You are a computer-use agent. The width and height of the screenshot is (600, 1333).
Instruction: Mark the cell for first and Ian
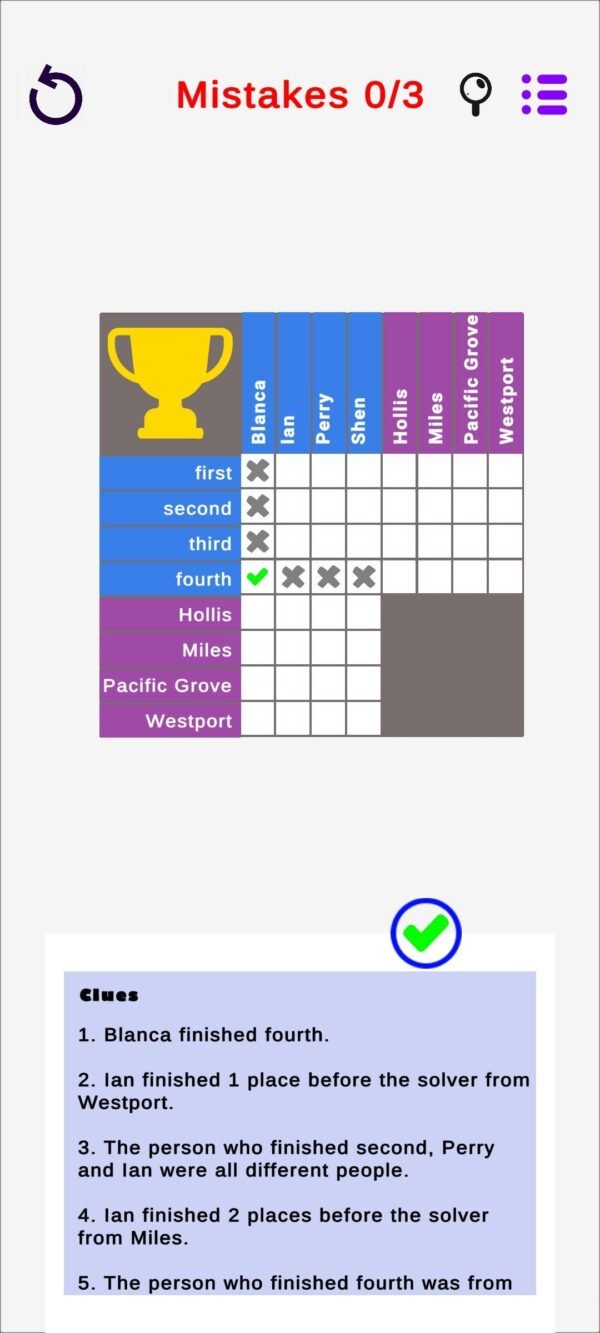click(293, 471)
